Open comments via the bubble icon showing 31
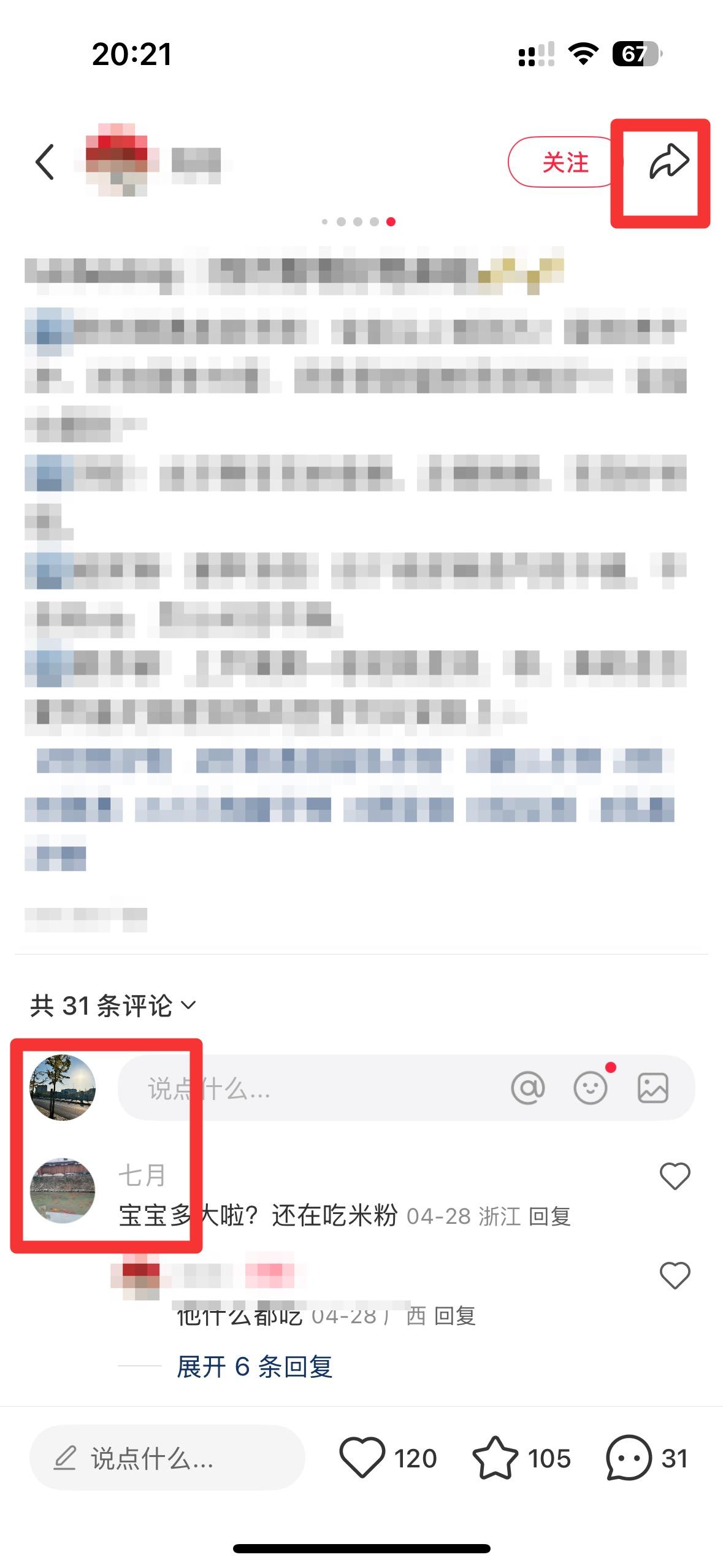 click(x=647, y=1458)
